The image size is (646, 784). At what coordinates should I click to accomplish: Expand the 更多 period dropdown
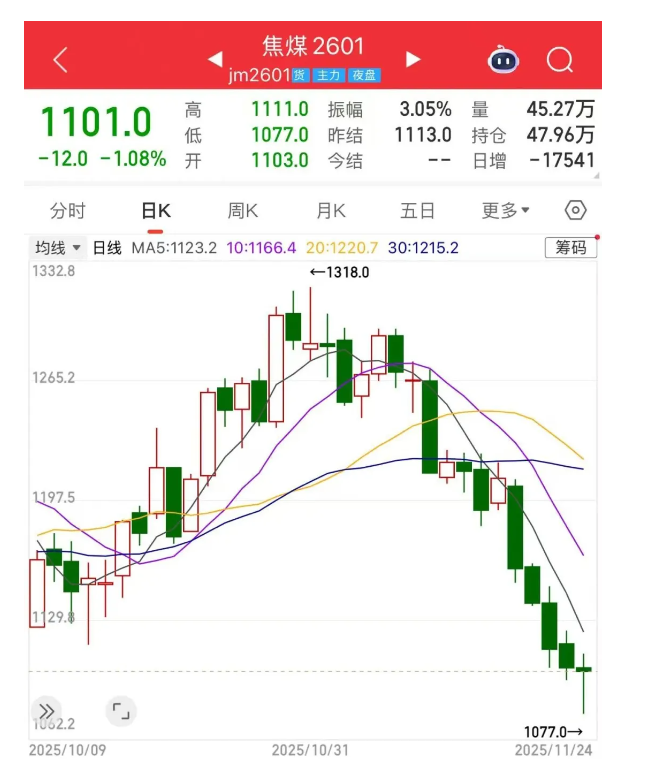[x=505, y=211]
